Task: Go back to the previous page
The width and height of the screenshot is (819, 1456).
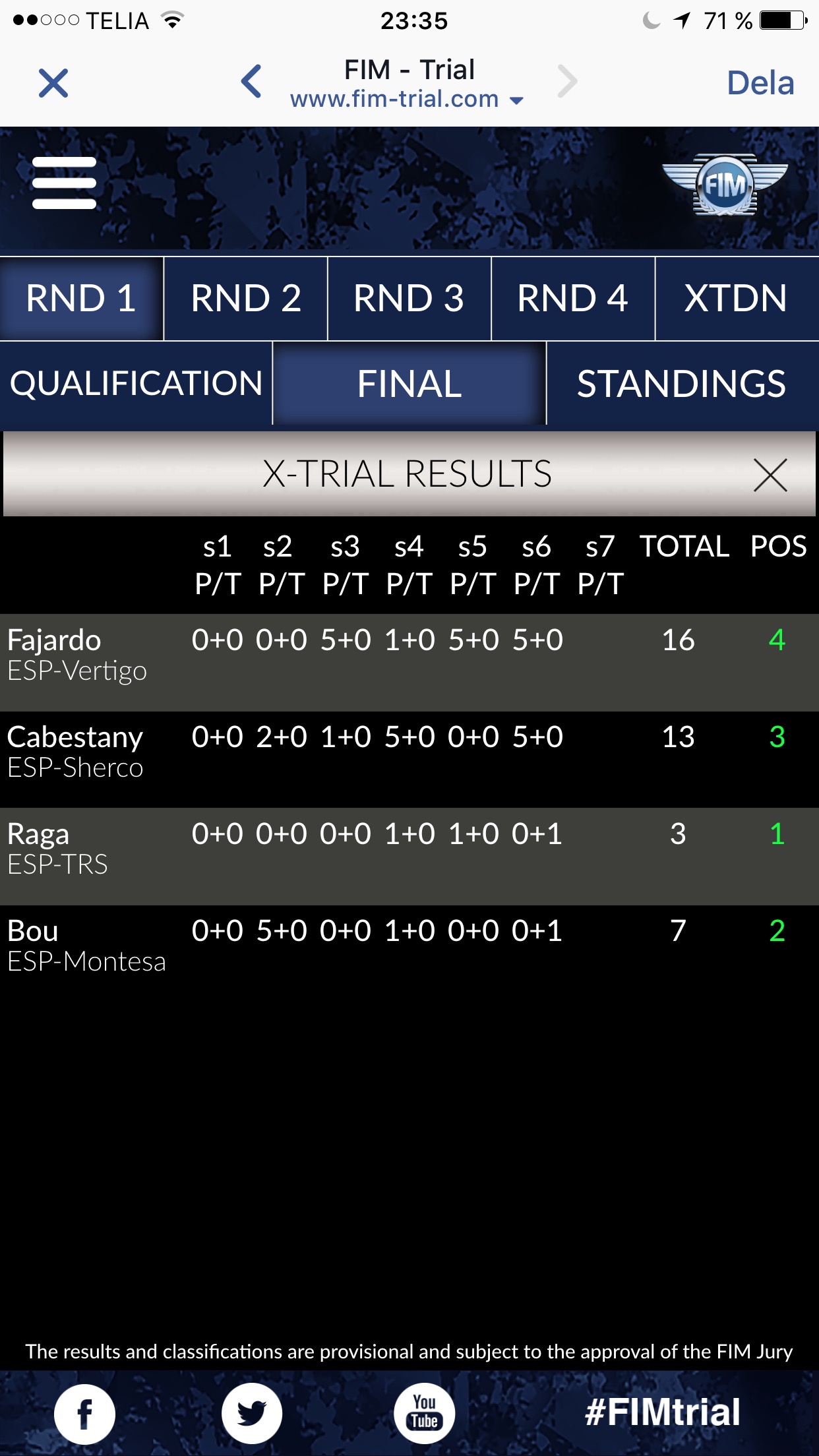Action: pyautogui.click(x=252, y=82)
